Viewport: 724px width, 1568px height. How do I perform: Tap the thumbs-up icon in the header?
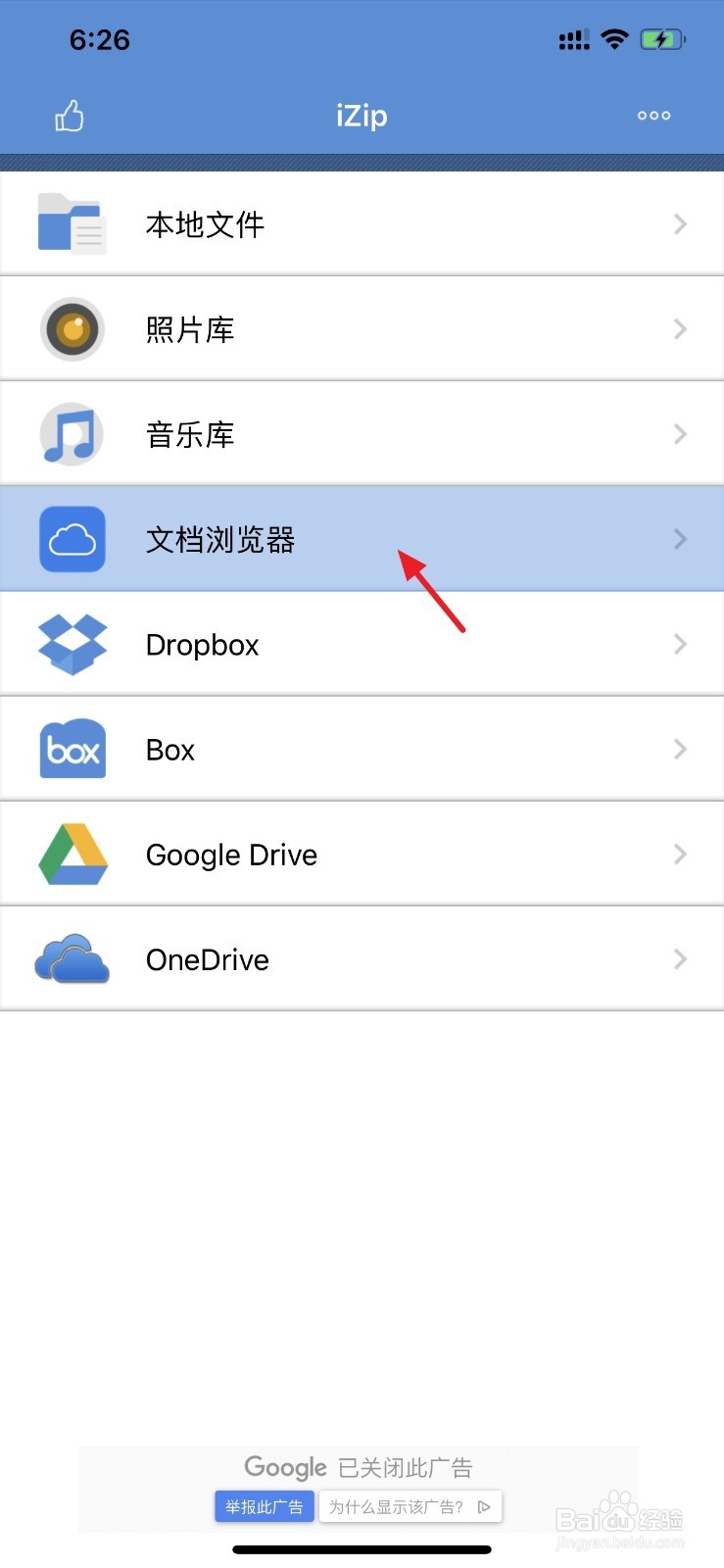click(x=70, y=115)
